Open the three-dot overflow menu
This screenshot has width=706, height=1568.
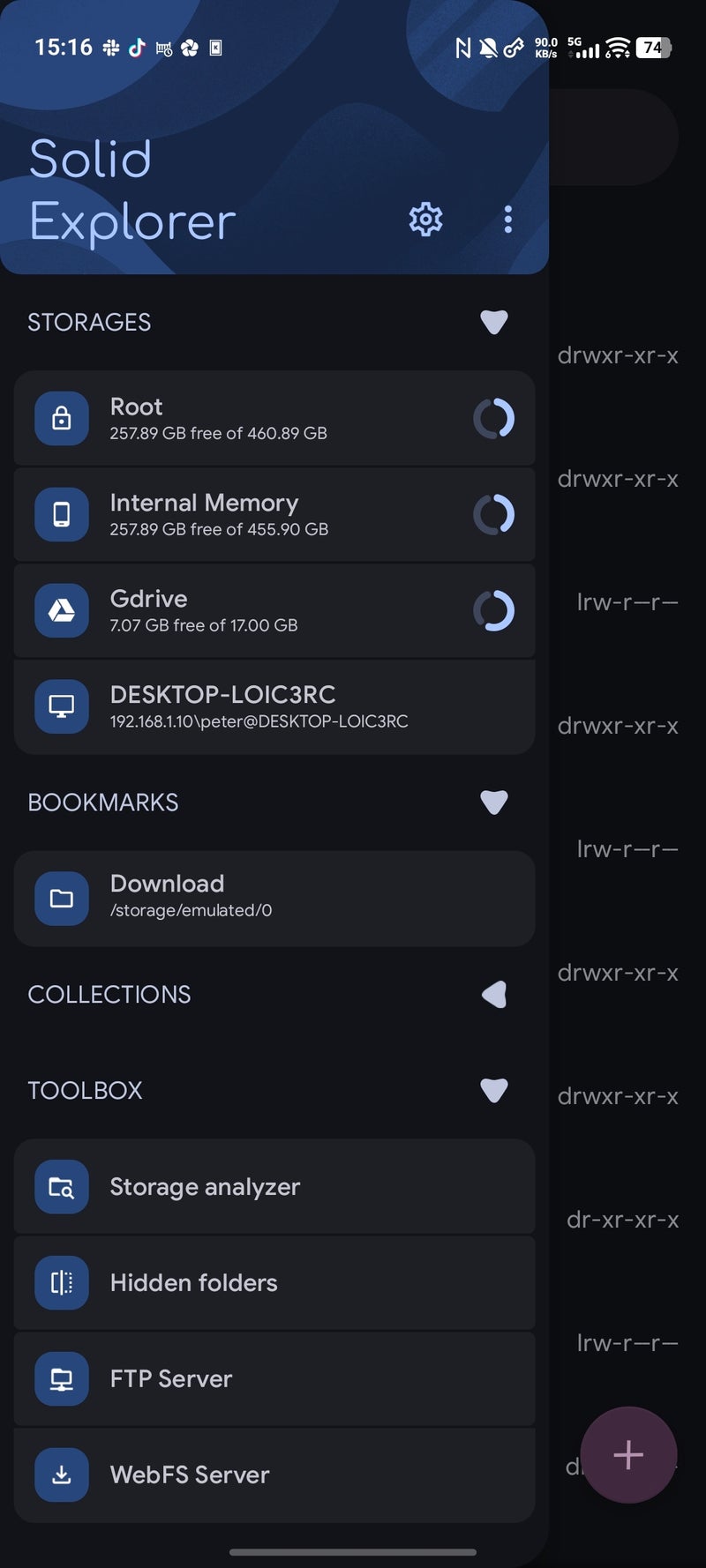pos(508,220)
